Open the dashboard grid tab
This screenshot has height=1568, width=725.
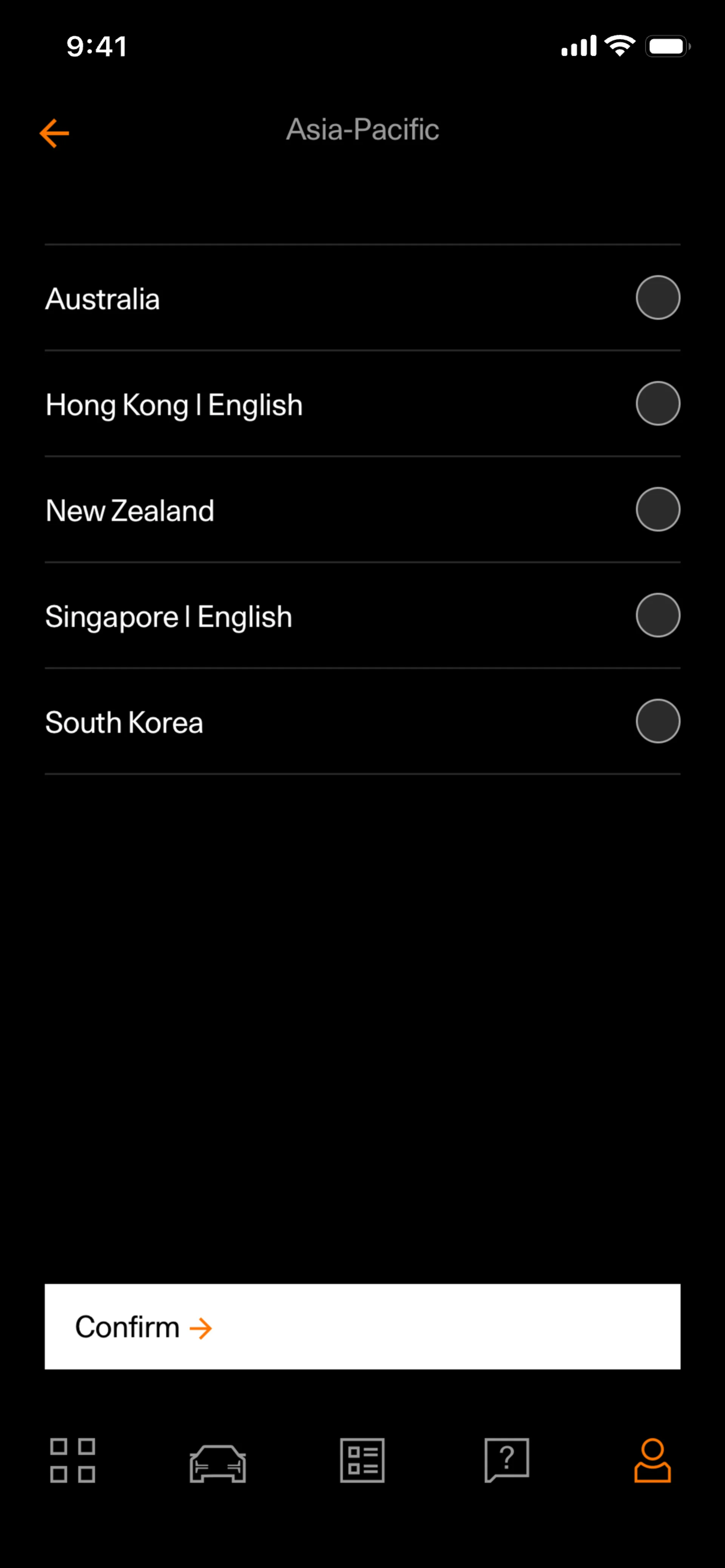(72, 1460)
